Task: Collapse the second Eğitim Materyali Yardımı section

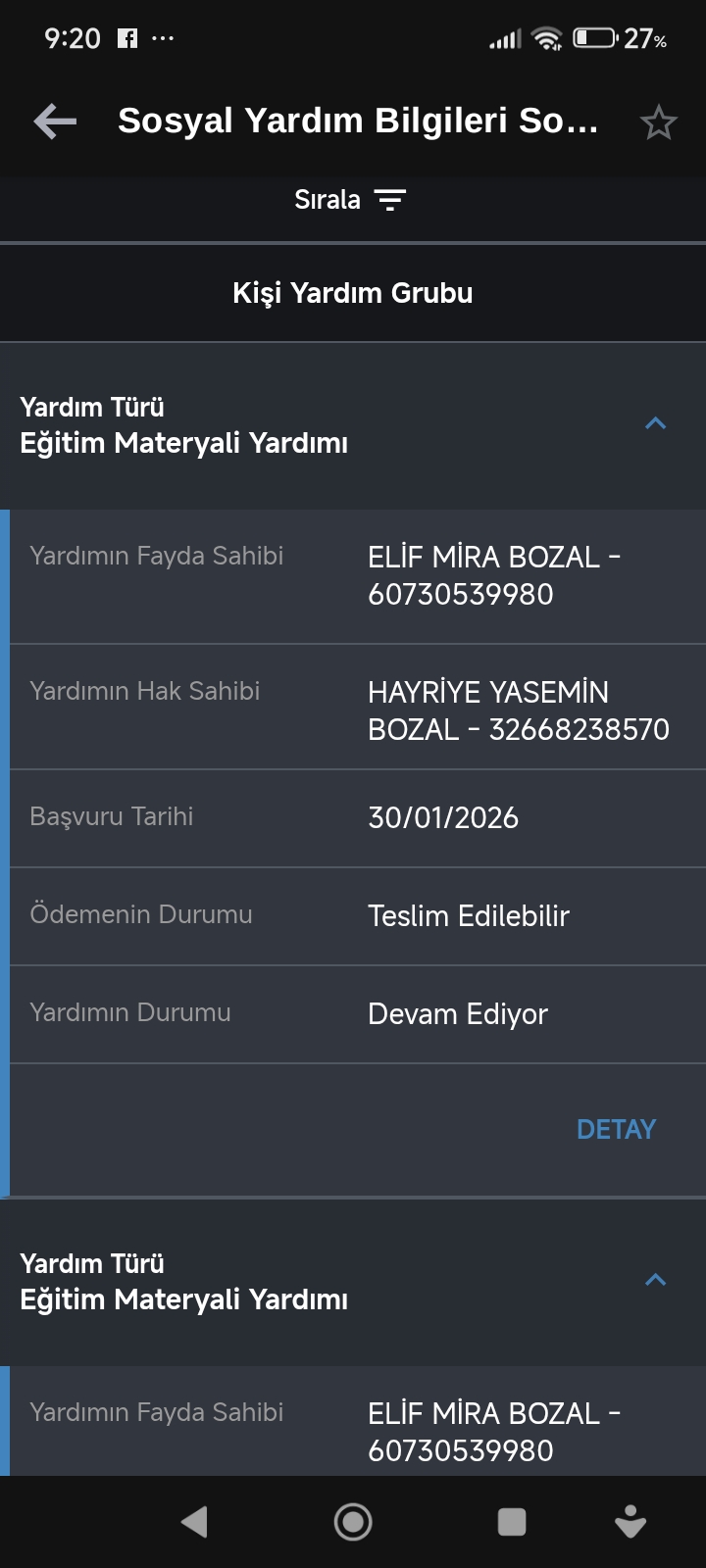Action: [x=655, y=1281]
